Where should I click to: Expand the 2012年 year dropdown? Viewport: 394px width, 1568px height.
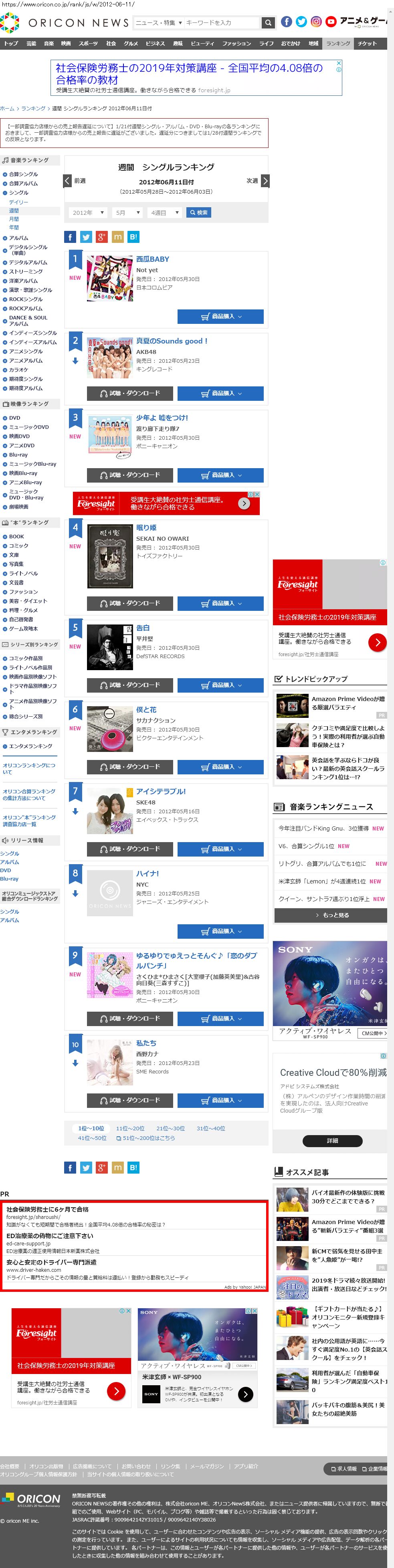pos(88,212)
